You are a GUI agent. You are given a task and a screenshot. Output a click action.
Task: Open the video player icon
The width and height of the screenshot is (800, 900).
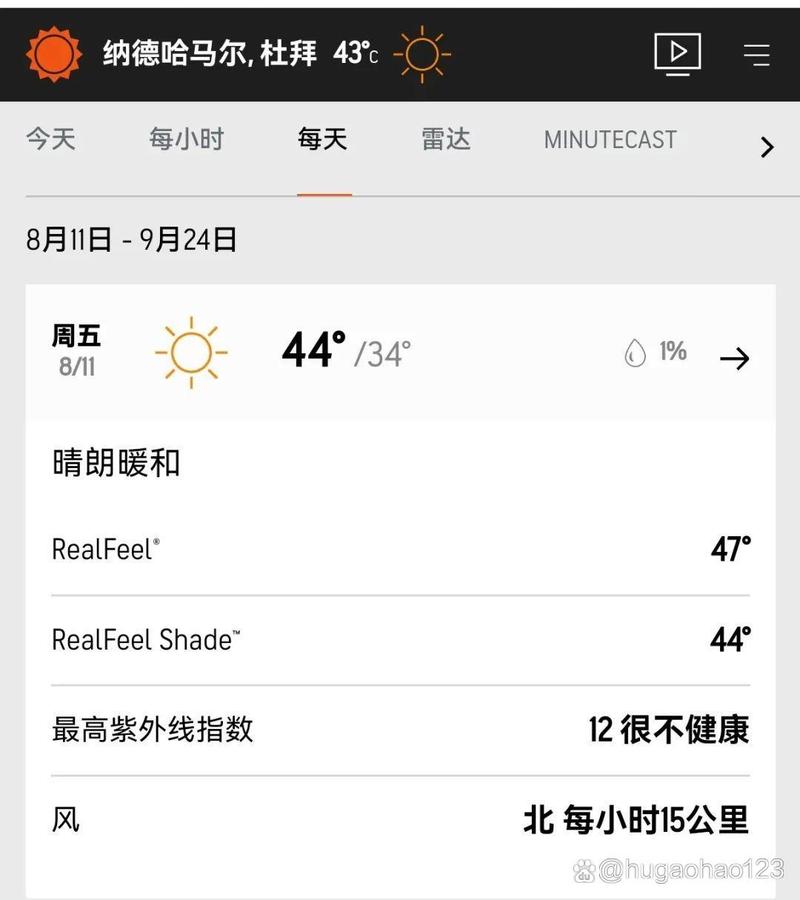point(678,53)
